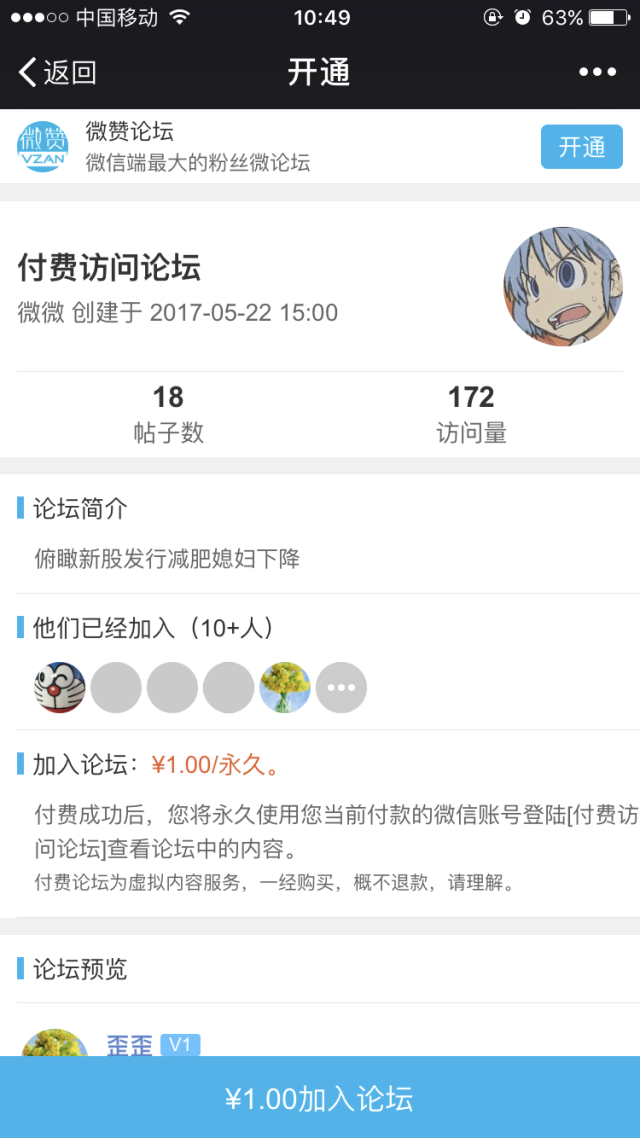This screenshot has width=640, height=1138.
Task: View the forum creator's avatar
Action: point(562,286)
